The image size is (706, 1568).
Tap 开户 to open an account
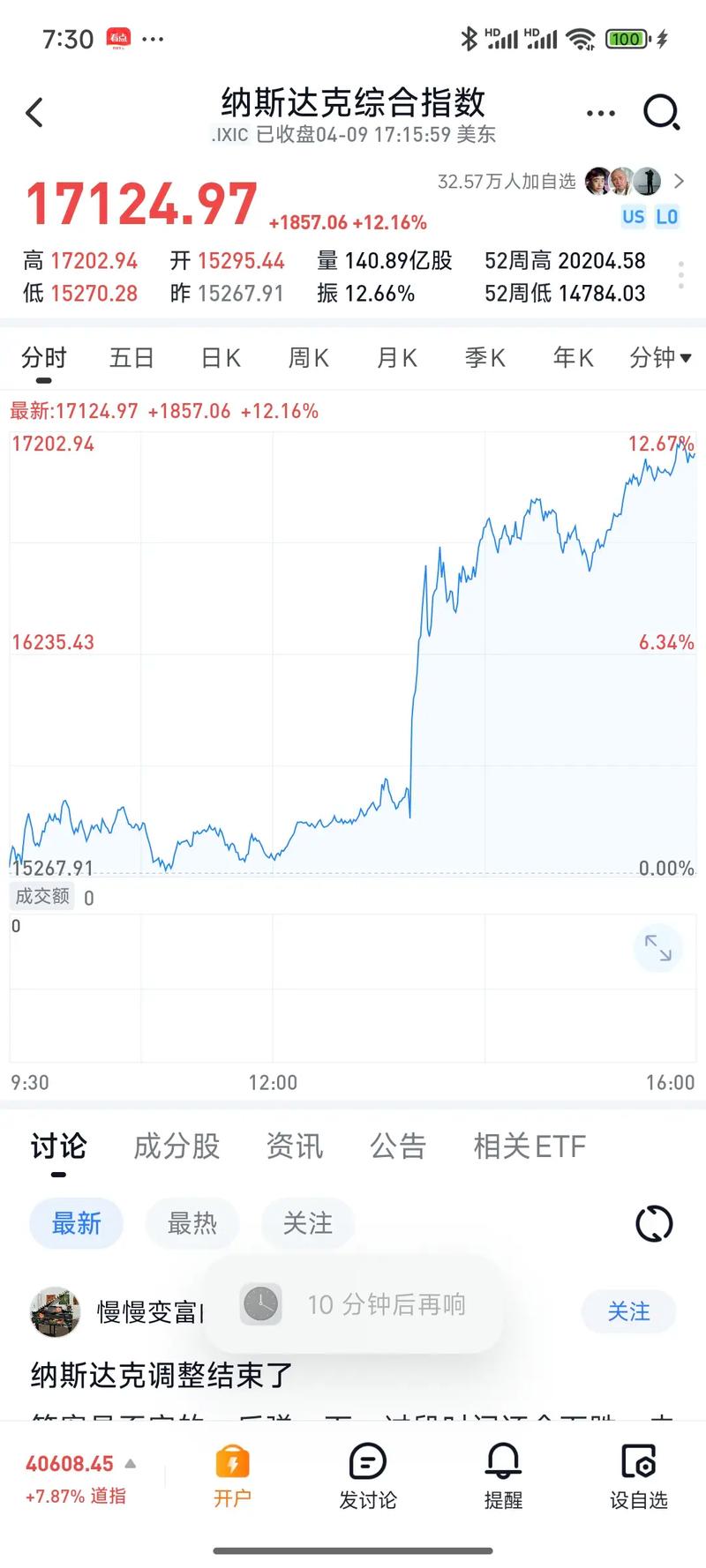click(233, 1477)
